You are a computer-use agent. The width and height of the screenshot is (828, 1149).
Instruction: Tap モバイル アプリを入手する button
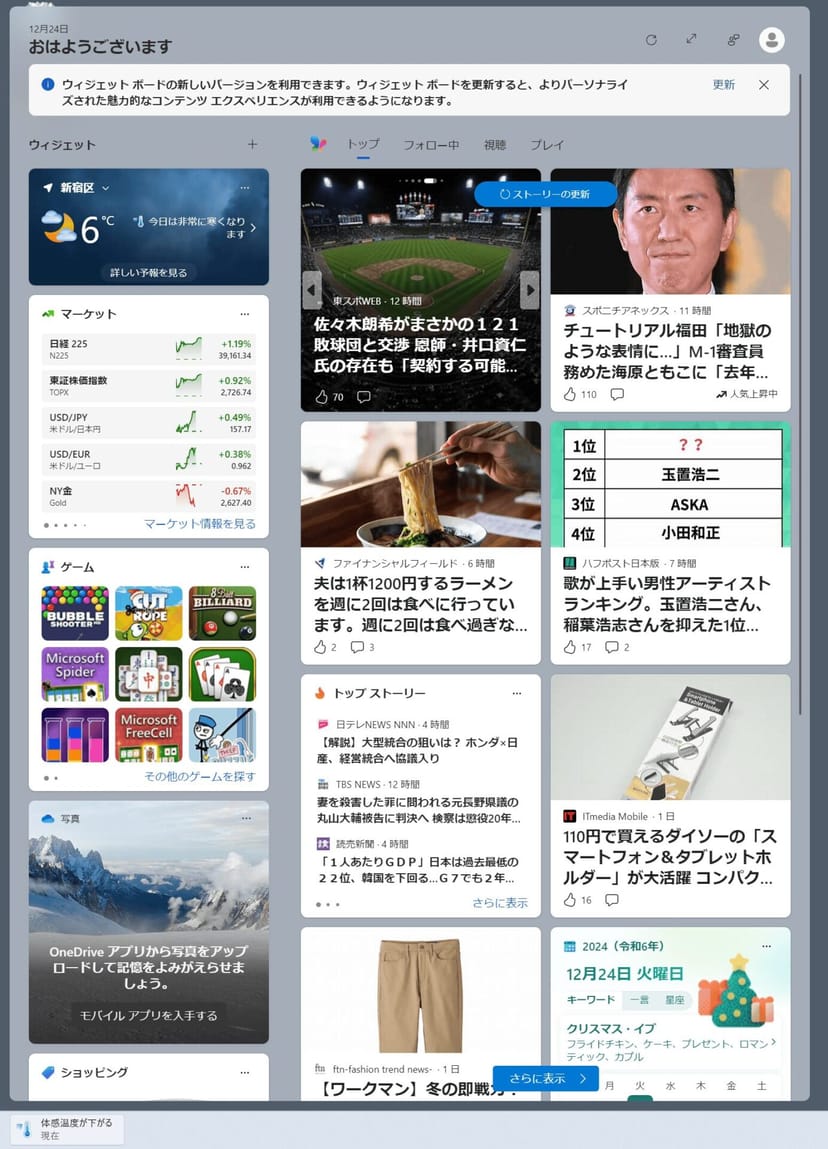149,1015
